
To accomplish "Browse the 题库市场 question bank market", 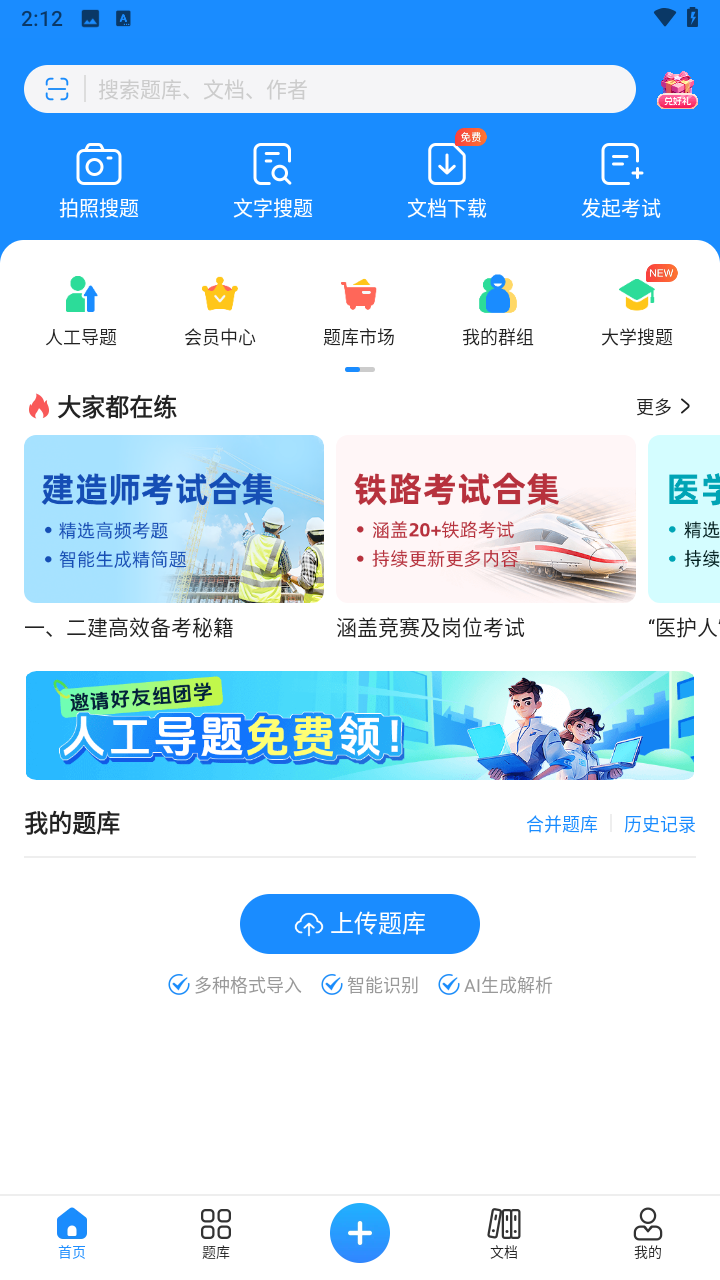I will point(358,308).
